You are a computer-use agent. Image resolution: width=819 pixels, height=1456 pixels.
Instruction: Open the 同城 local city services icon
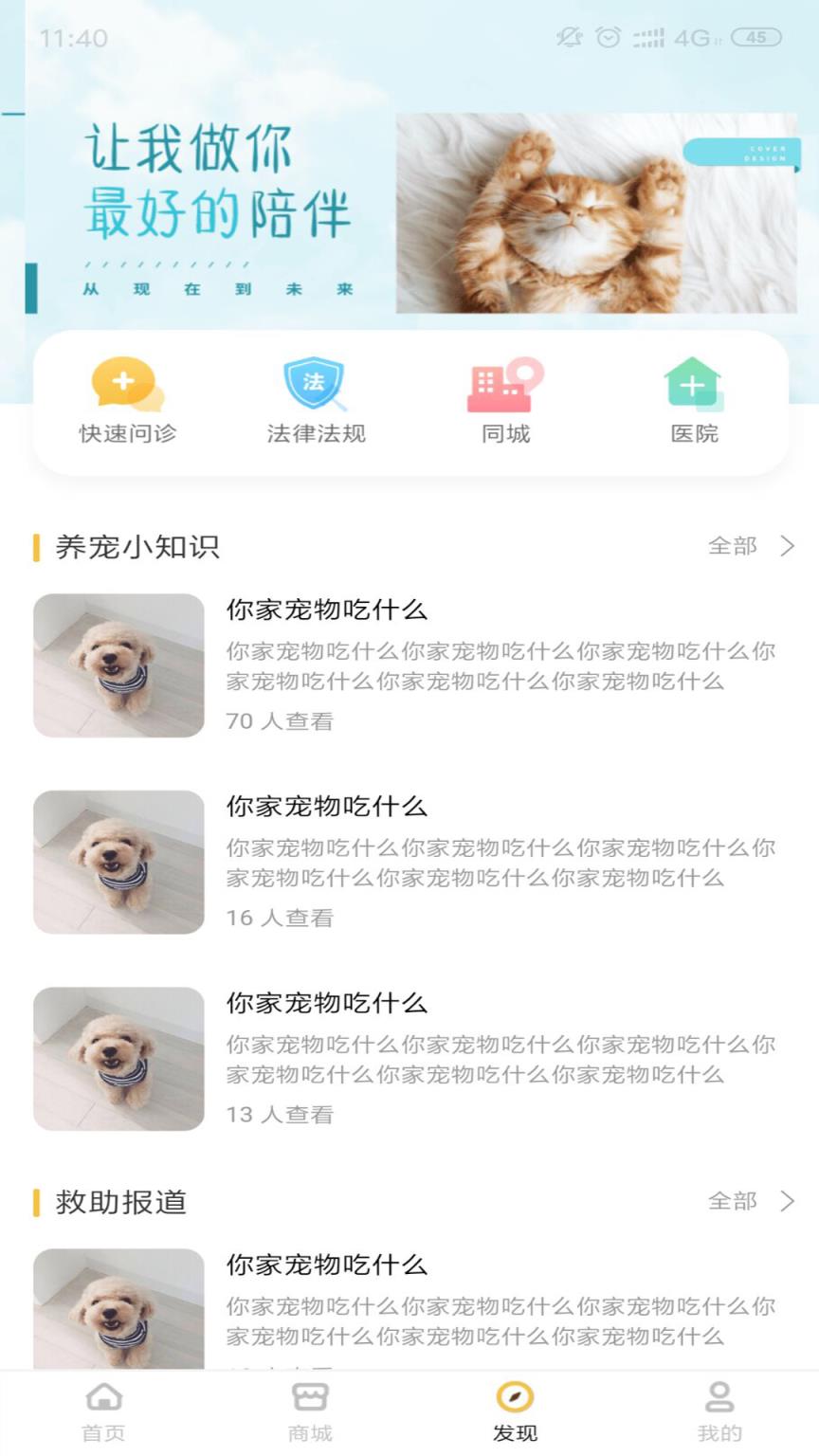503,383
